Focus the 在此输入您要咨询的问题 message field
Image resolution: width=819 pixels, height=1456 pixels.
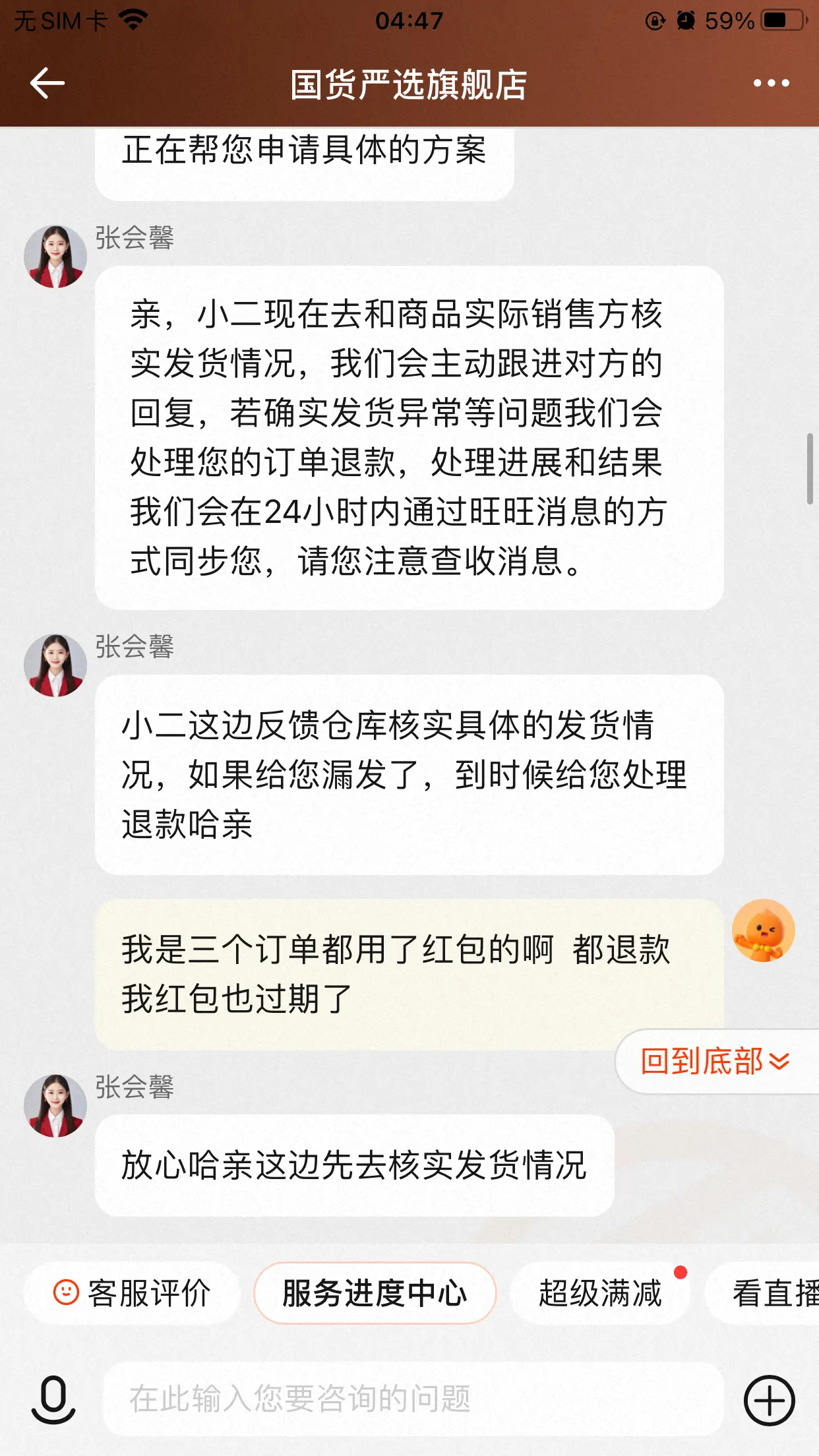click(x=413, y=1399)
